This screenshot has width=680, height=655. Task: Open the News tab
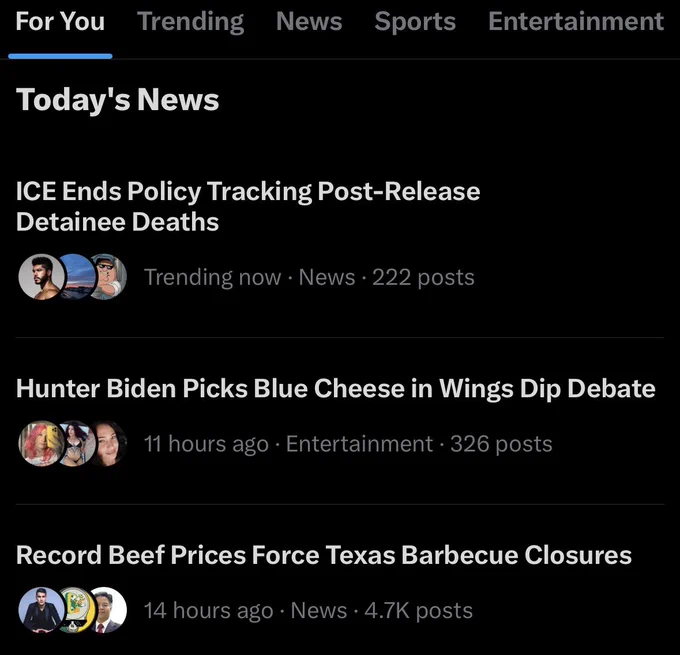(x=309, y=22)
